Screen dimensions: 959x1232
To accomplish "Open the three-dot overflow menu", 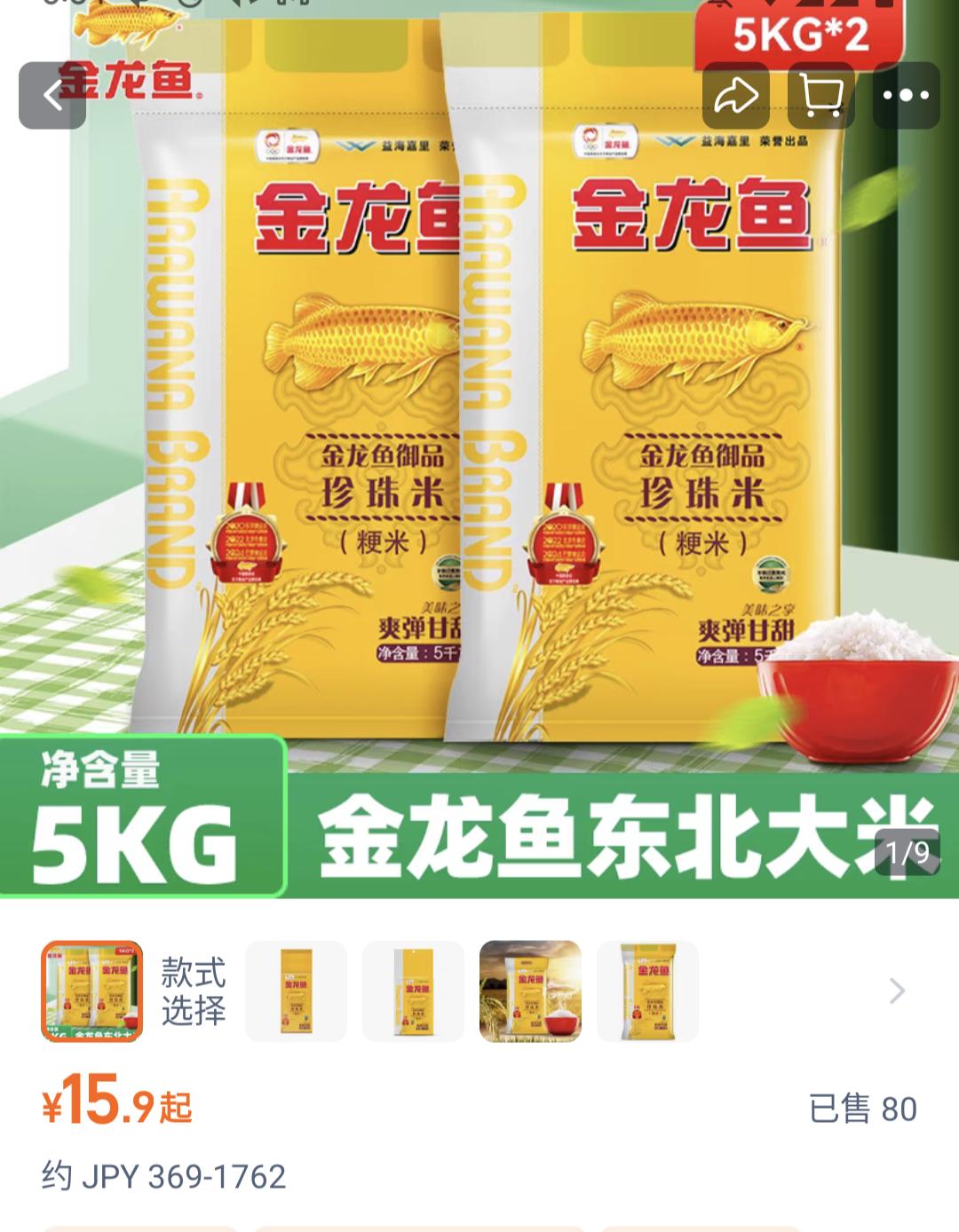I will 906,96.
